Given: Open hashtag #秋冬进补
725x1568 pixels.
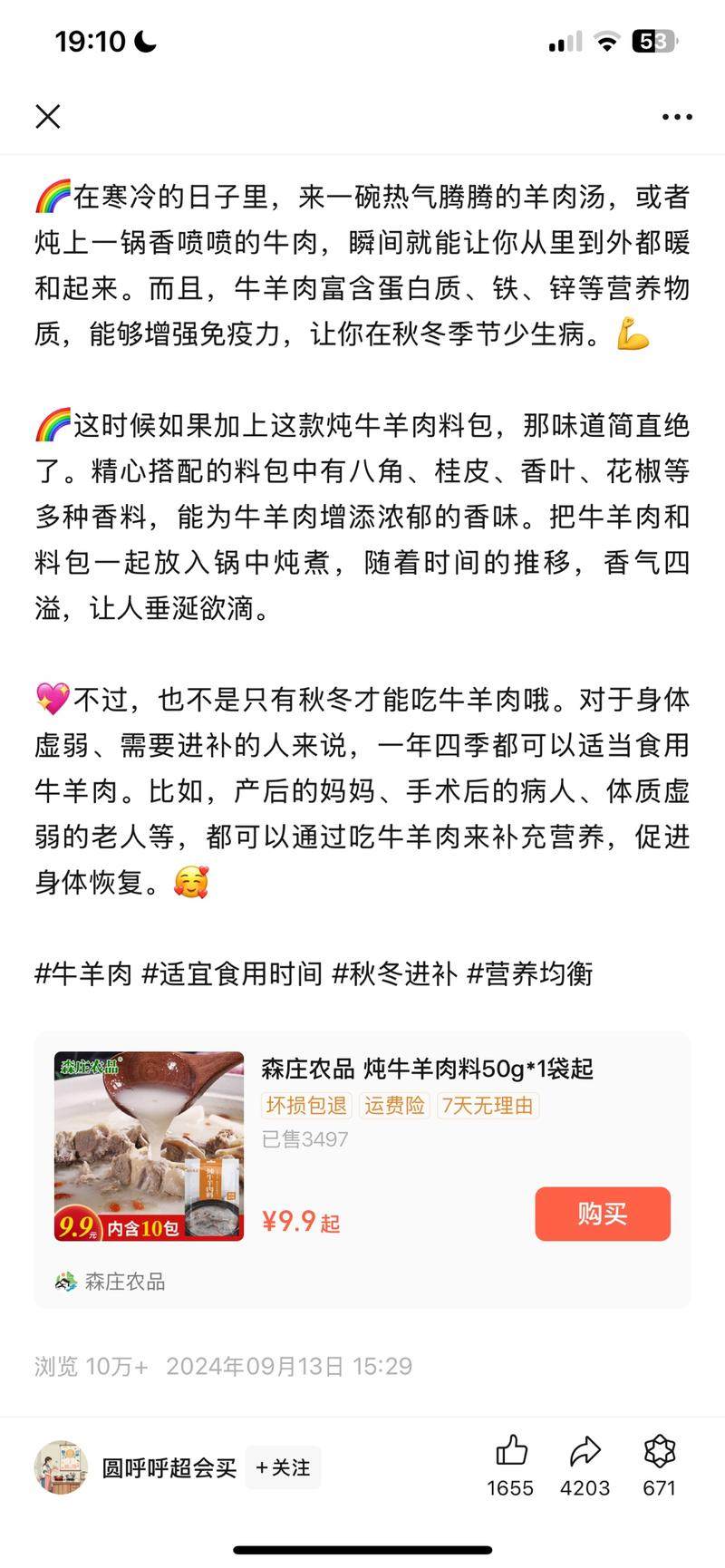Looking at the screenshot, I should [394, 973].
